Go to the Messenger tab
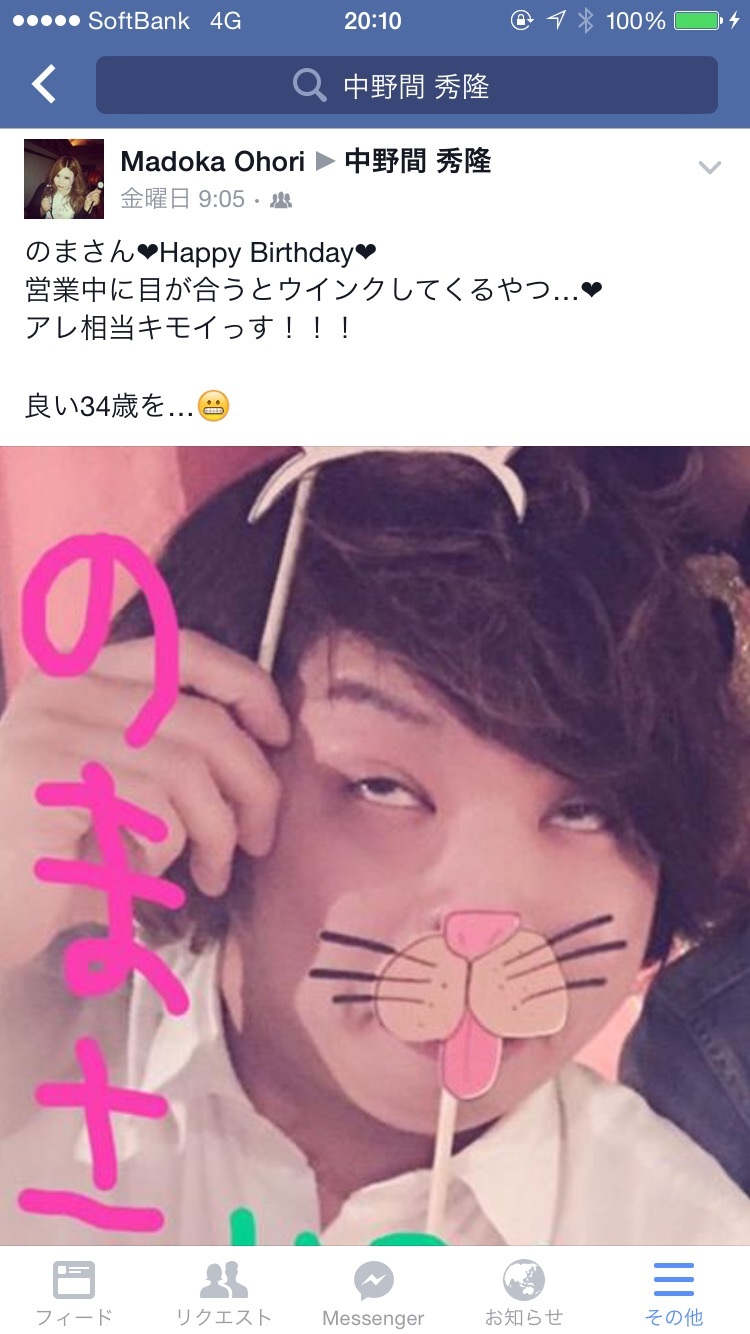The height and width of the screenshot is (1334, 750). click(373, 1291)
